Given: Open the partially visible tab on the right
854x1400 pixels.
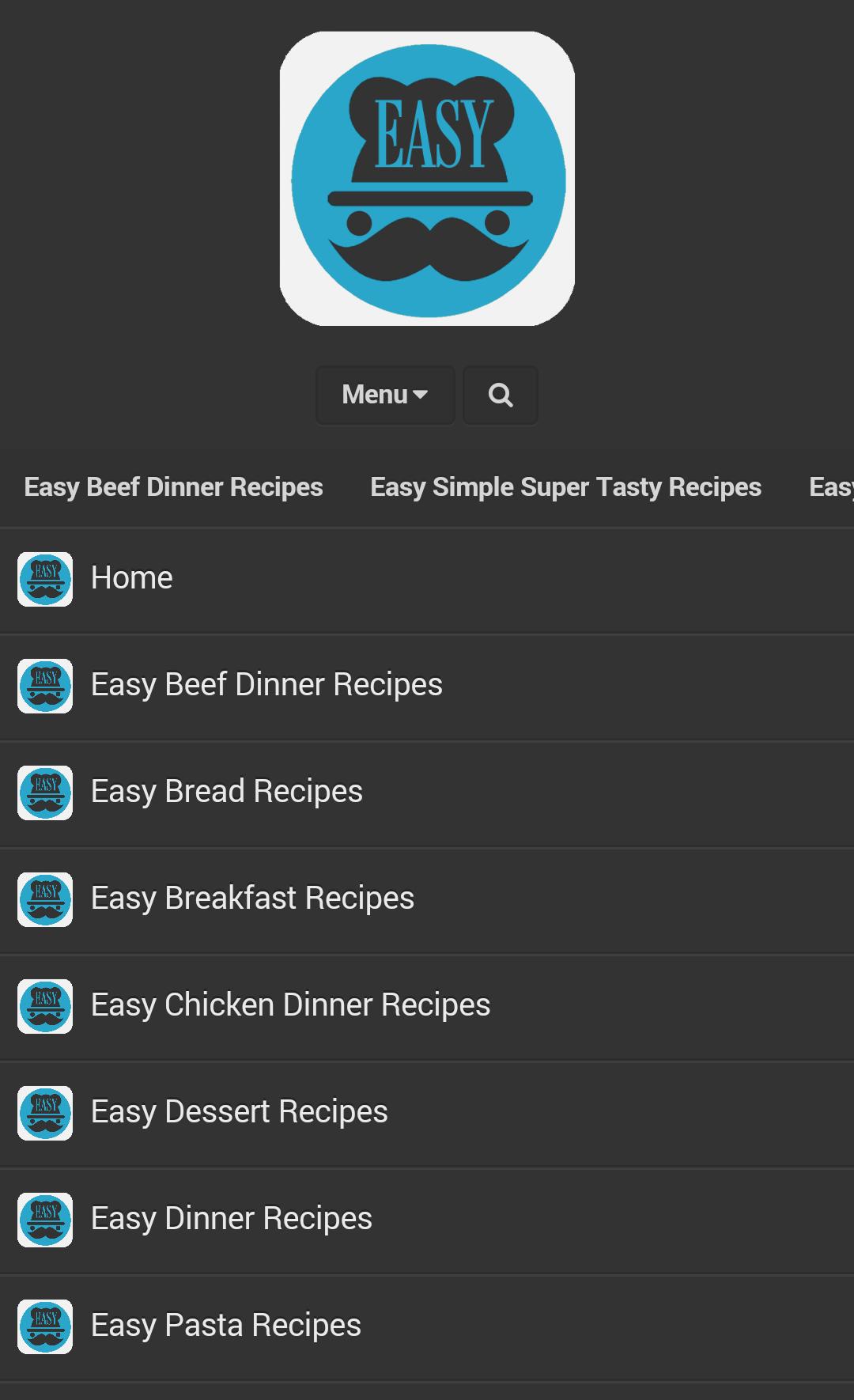Looking at the screenshot, I should click(830, 487).
